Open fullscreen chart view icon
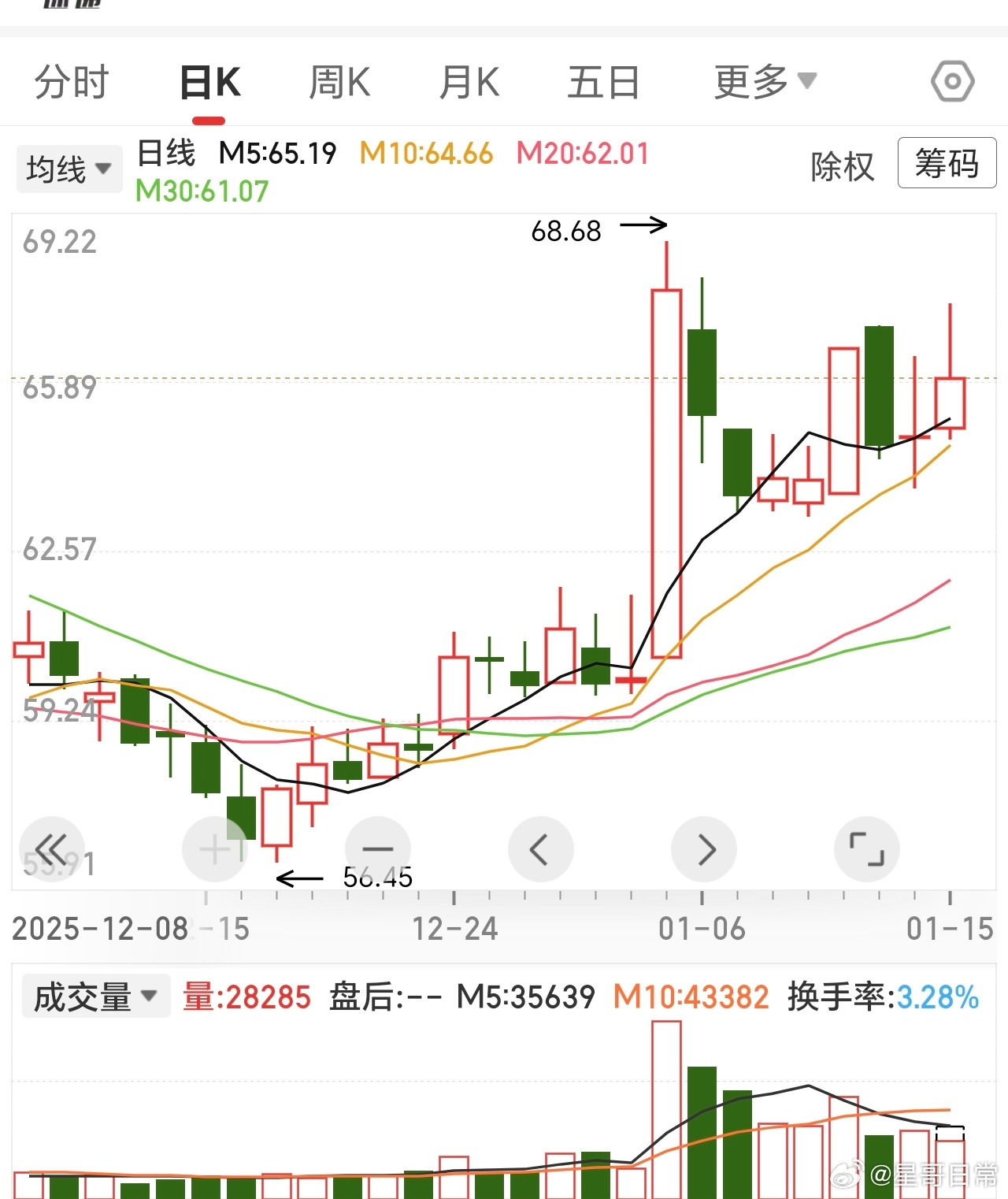 click(x=867, y=848)
